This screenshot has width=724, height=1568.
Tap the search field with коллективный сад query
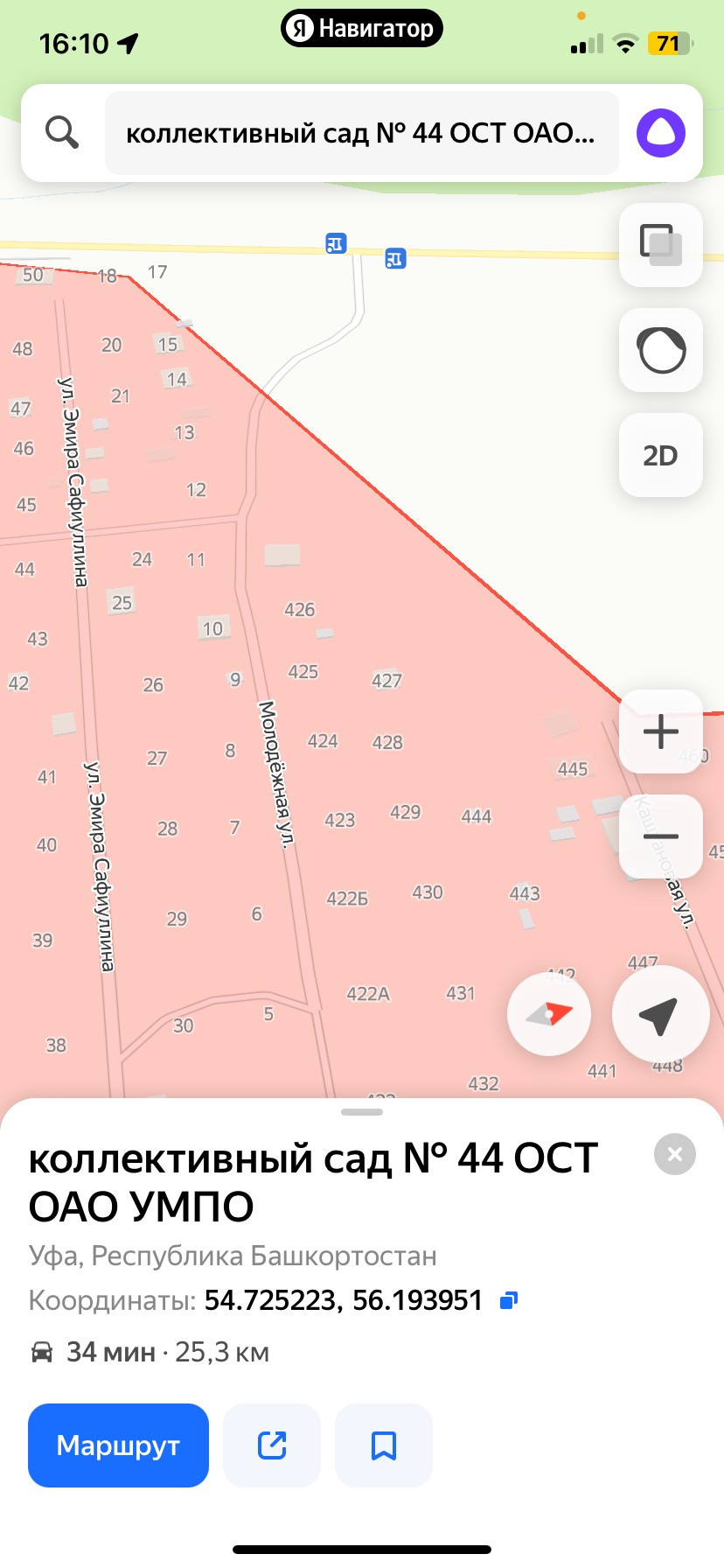pos(361,133)
